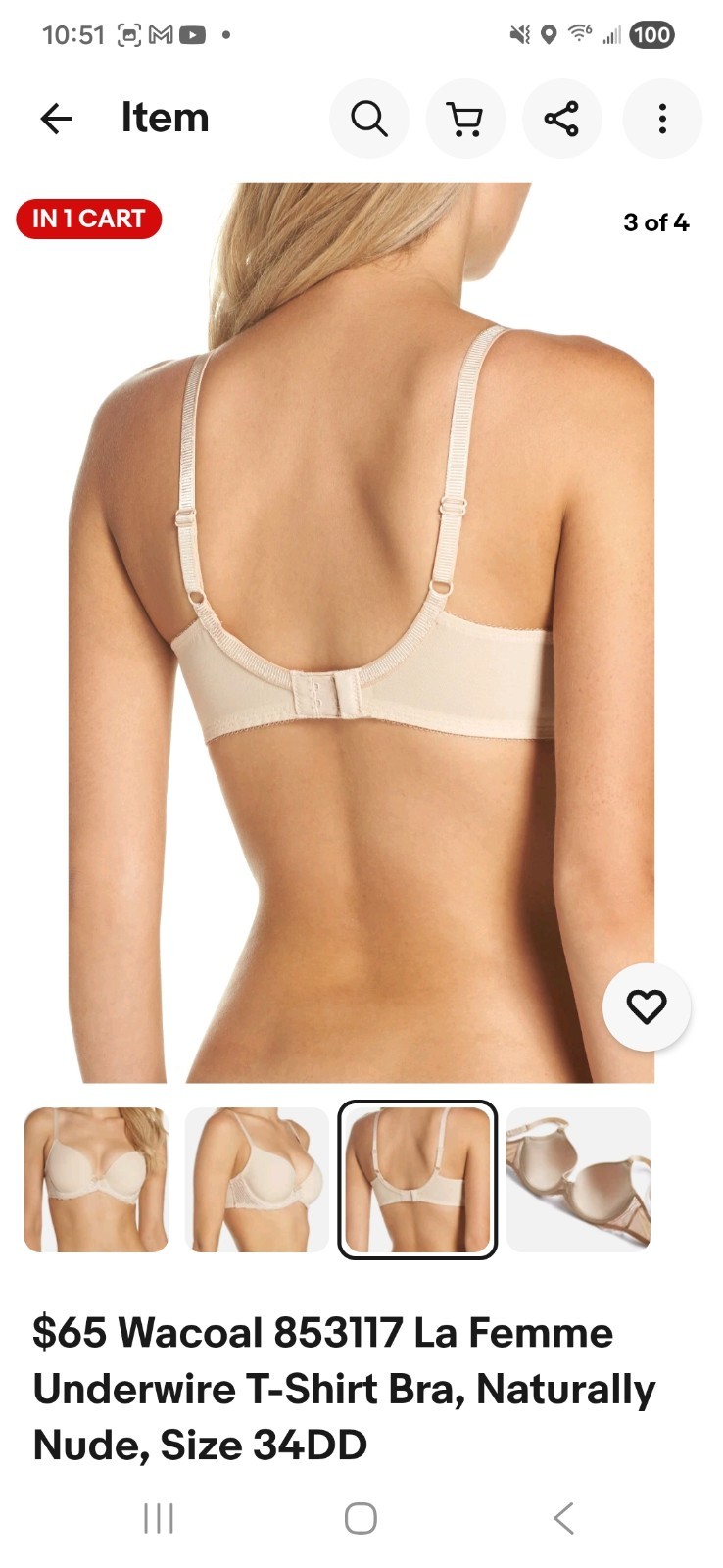Open recent apps from navigation bar

point(159,1518)
